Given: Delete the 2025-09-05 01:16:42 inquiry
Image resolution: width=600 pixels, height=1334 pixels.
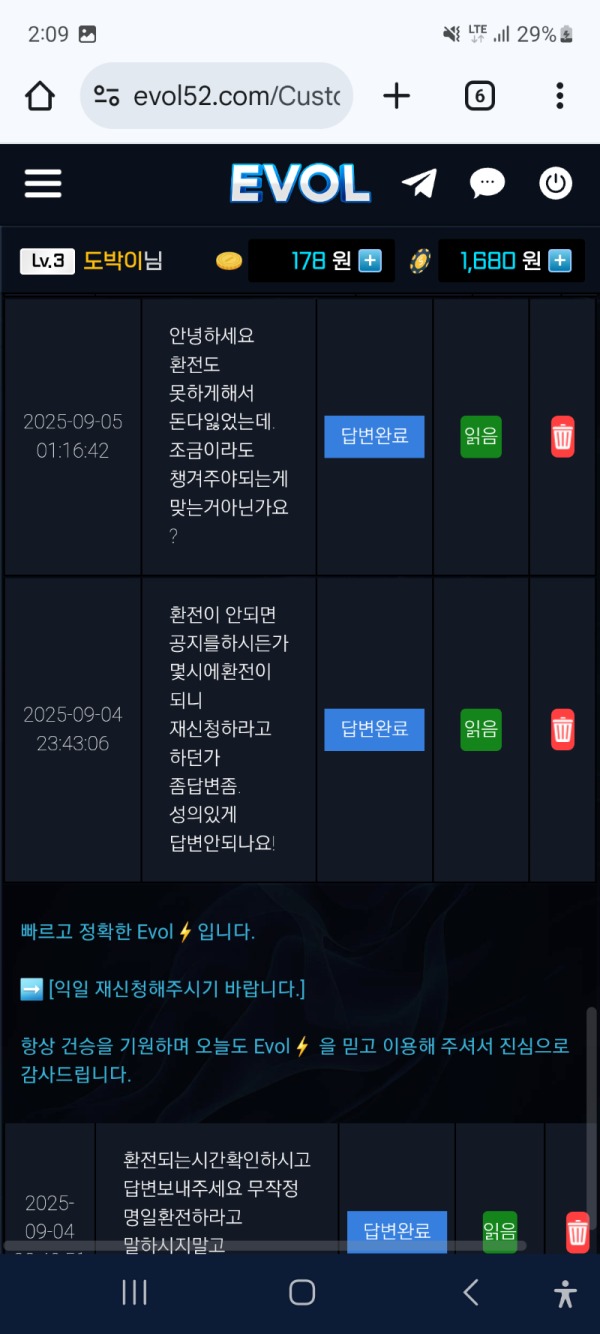Looking at the screenshot, I should [563, 437].
